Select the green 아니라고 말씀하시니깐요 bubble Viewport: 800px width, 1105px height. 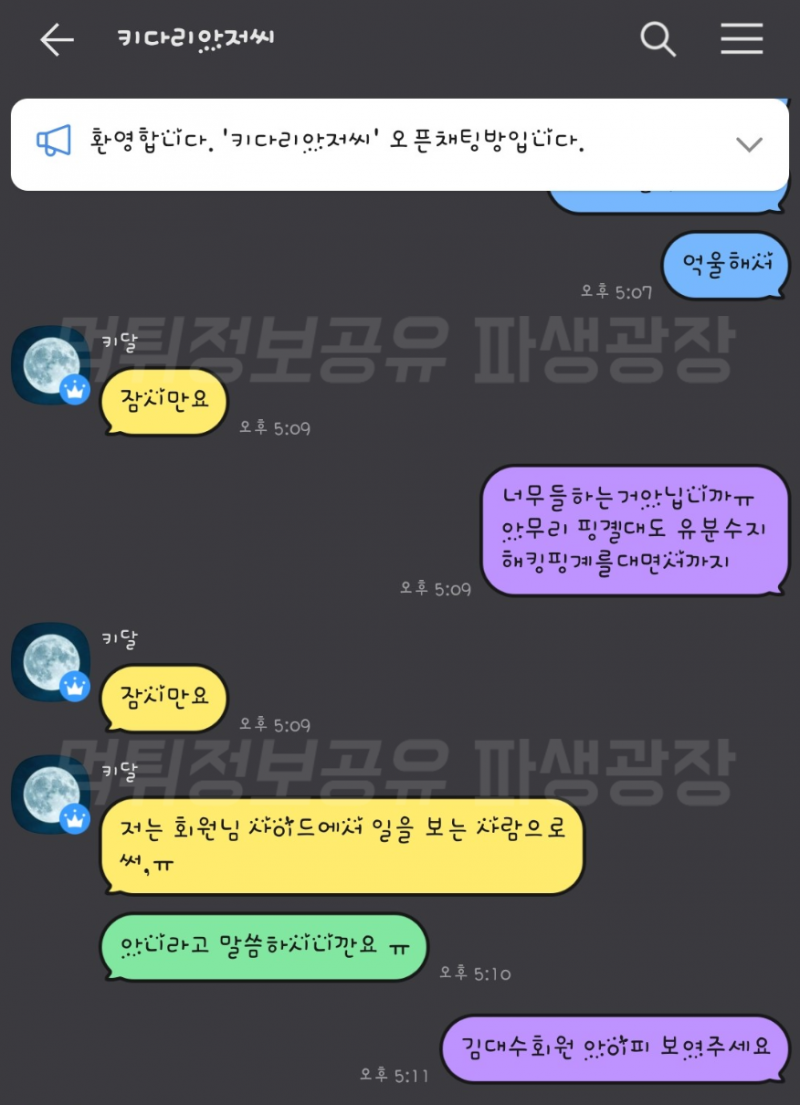click(x=263, y=946)
